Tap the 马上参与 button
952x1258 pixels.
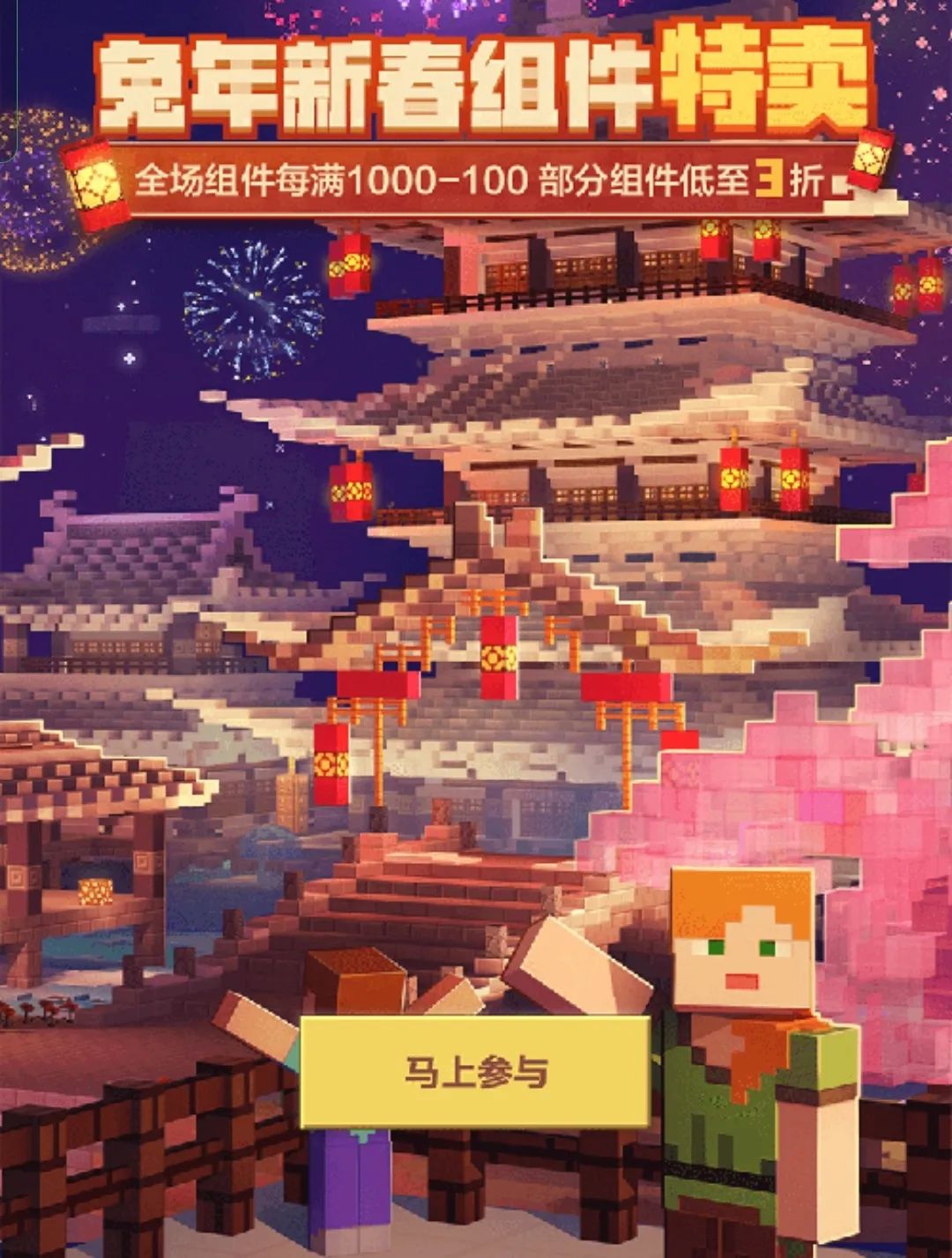(x=475, y=1072)
